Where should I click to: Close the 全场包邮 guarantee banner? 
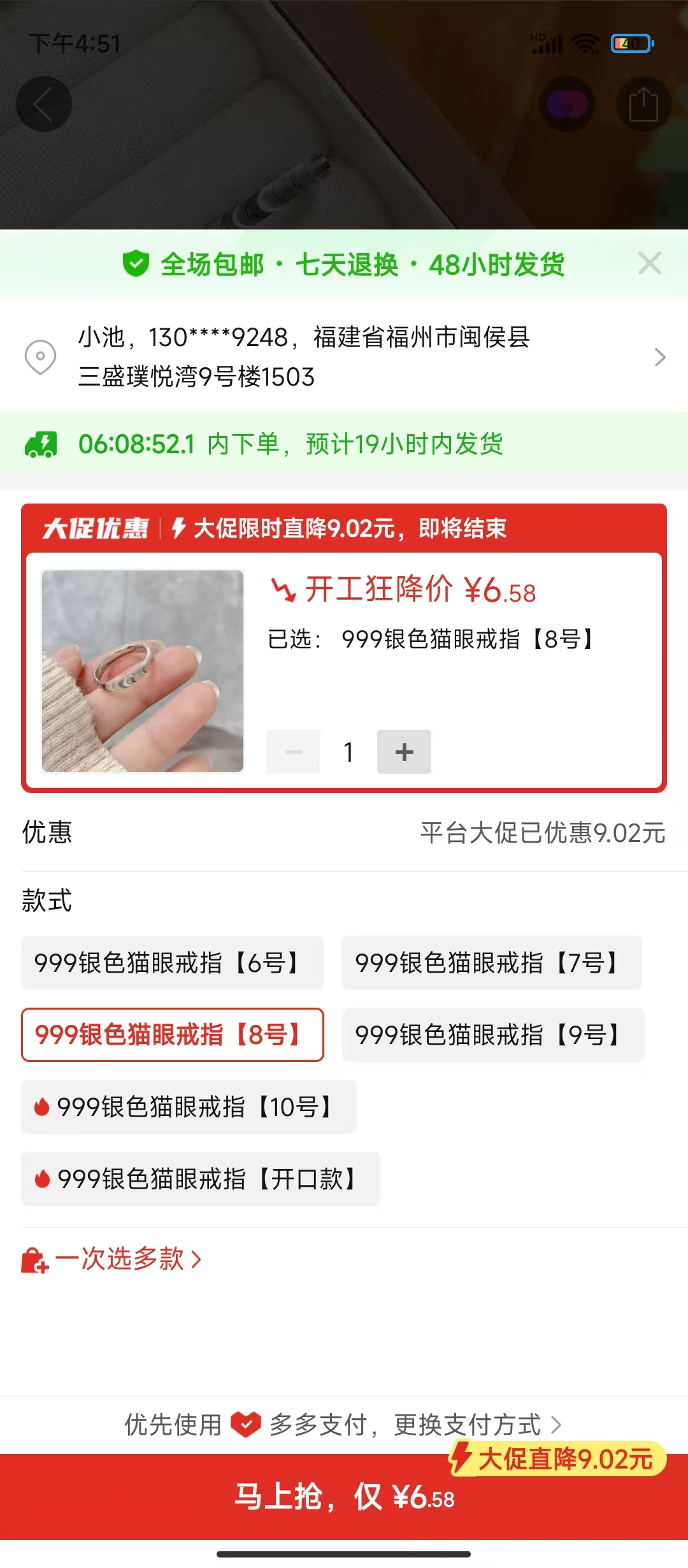point(649,263)
